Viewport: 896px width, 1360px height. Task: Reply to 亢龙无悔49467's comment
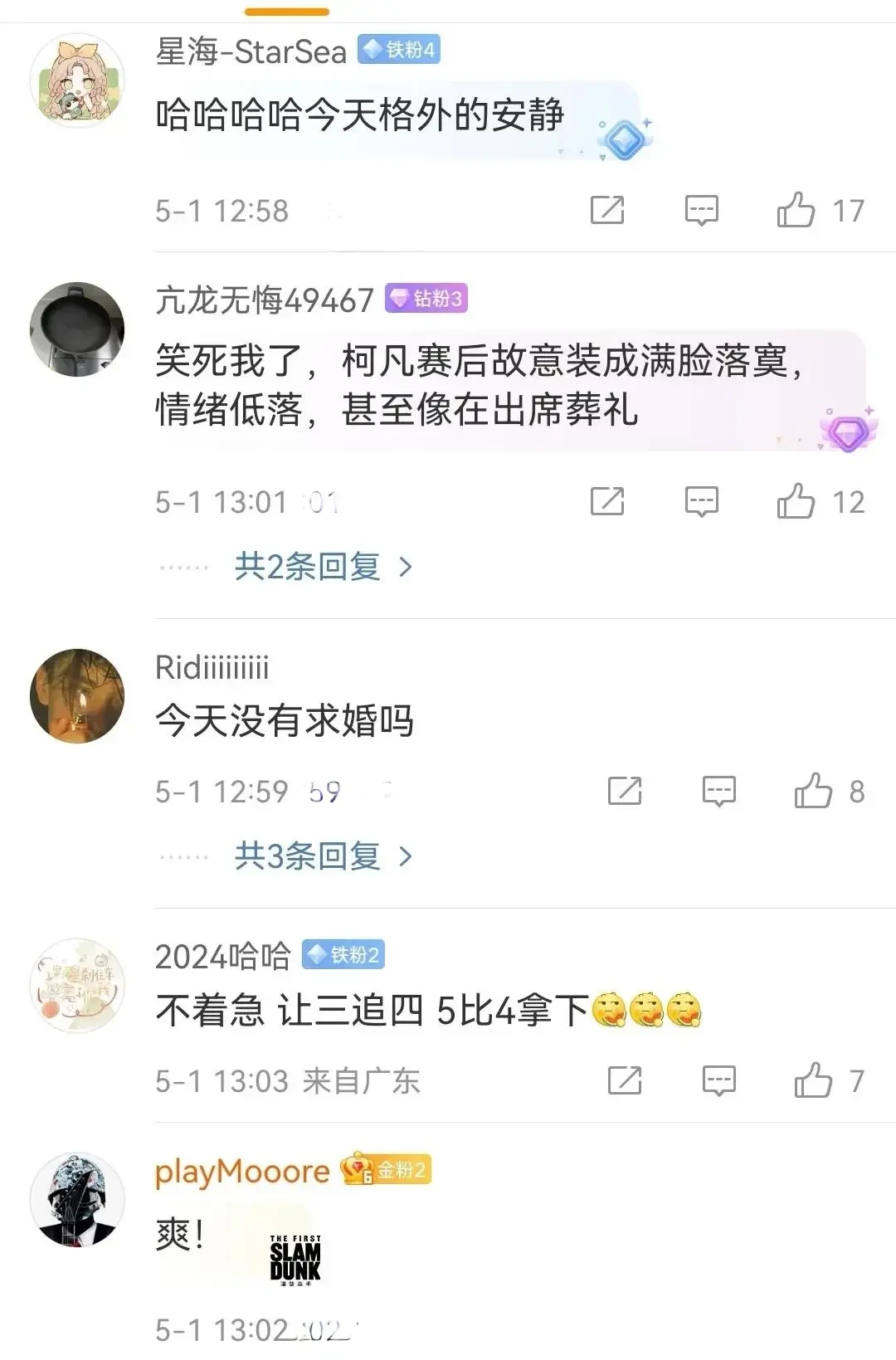click(x=701, y=501)
